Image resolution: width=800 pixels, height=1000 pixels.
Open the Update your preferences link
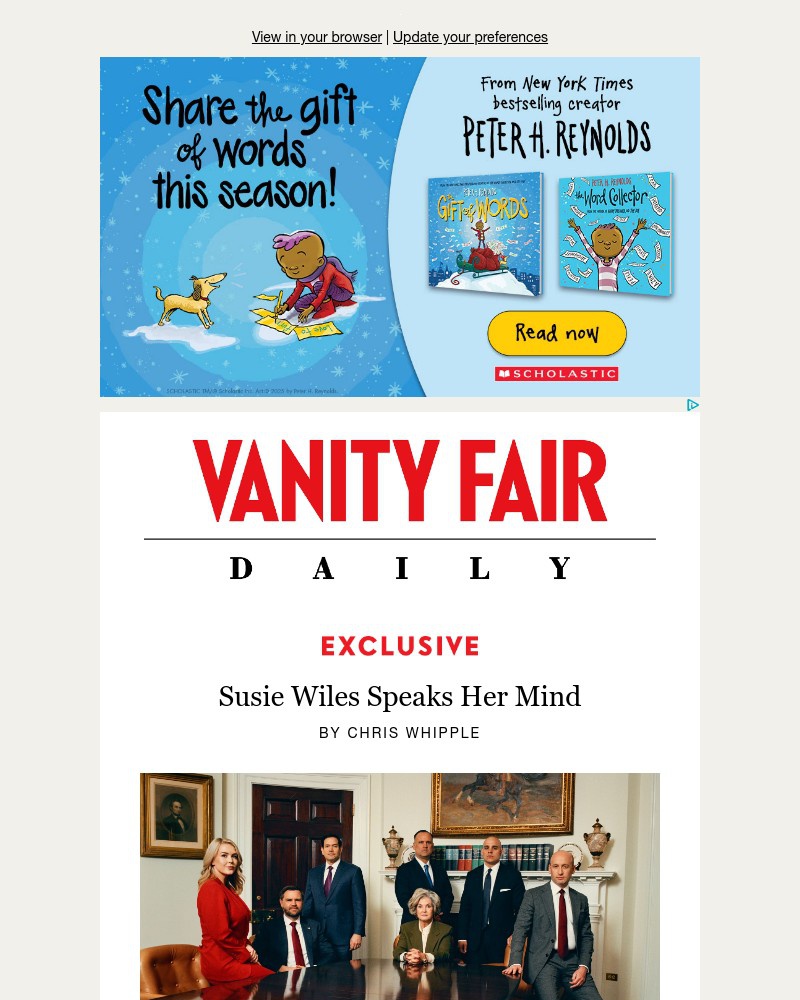[470, 37]
